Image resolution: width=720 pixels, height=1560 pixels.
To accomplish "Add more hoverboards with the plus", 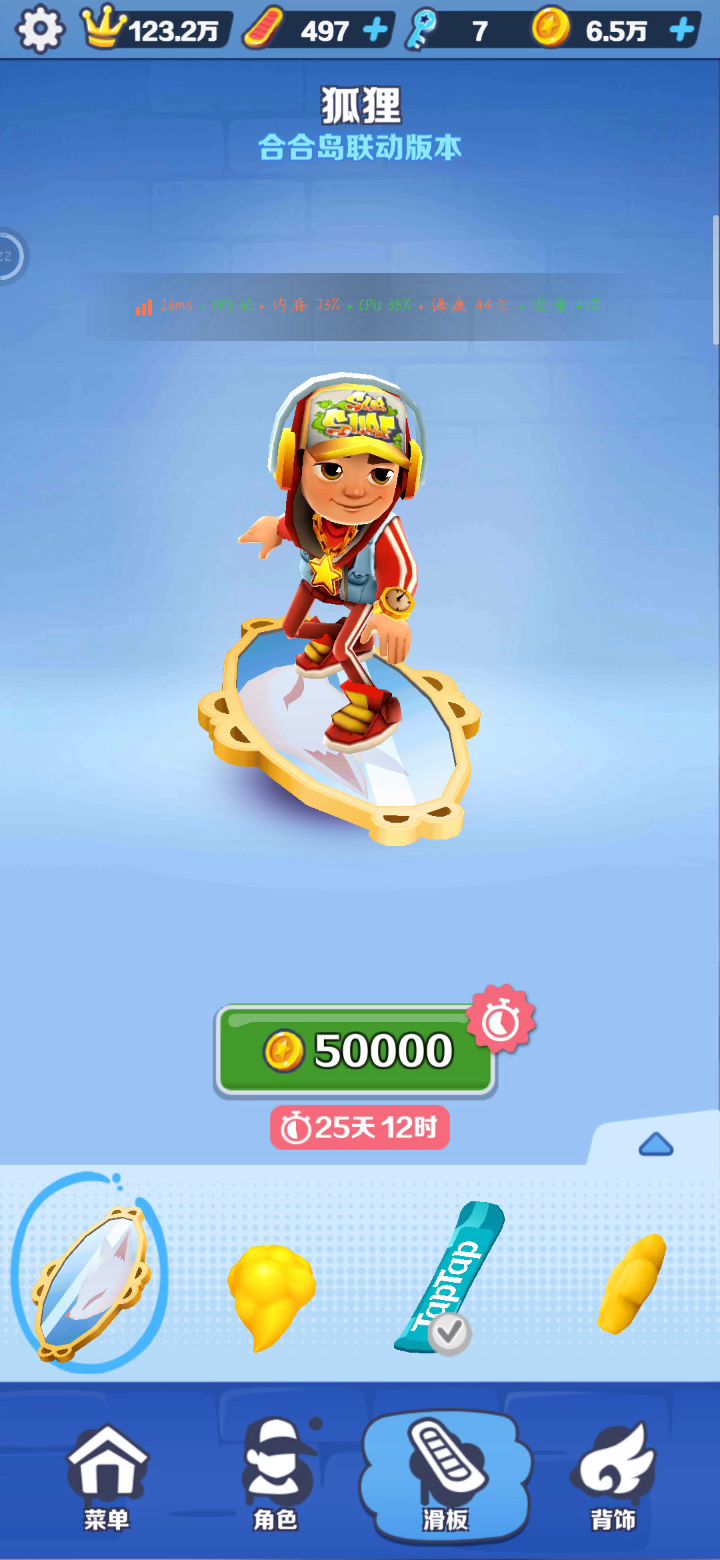I will click(x=375, y=30).
